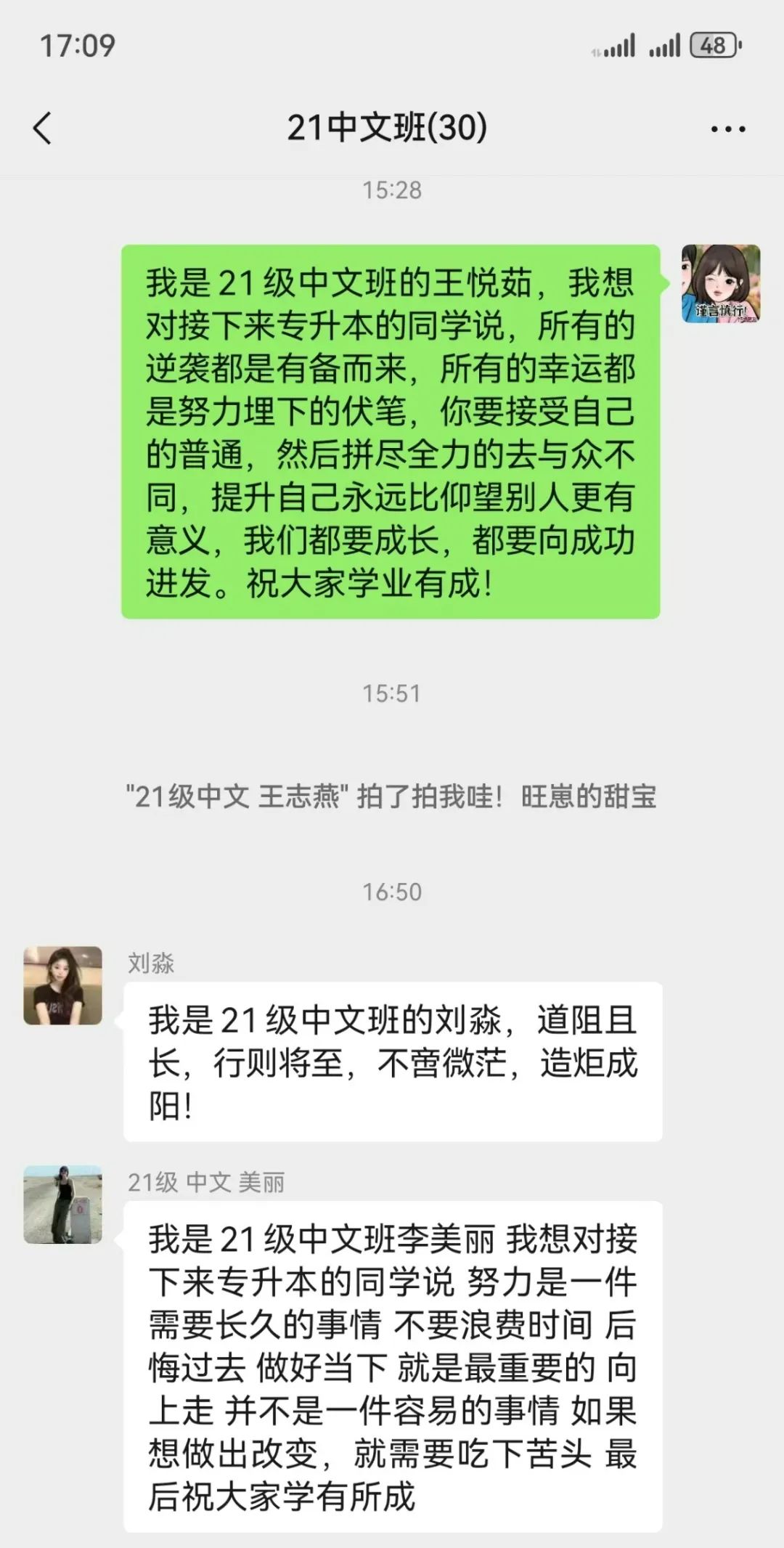784x1548 pixels.
Task: Open the group chat options menu
Action: point(727,129)
